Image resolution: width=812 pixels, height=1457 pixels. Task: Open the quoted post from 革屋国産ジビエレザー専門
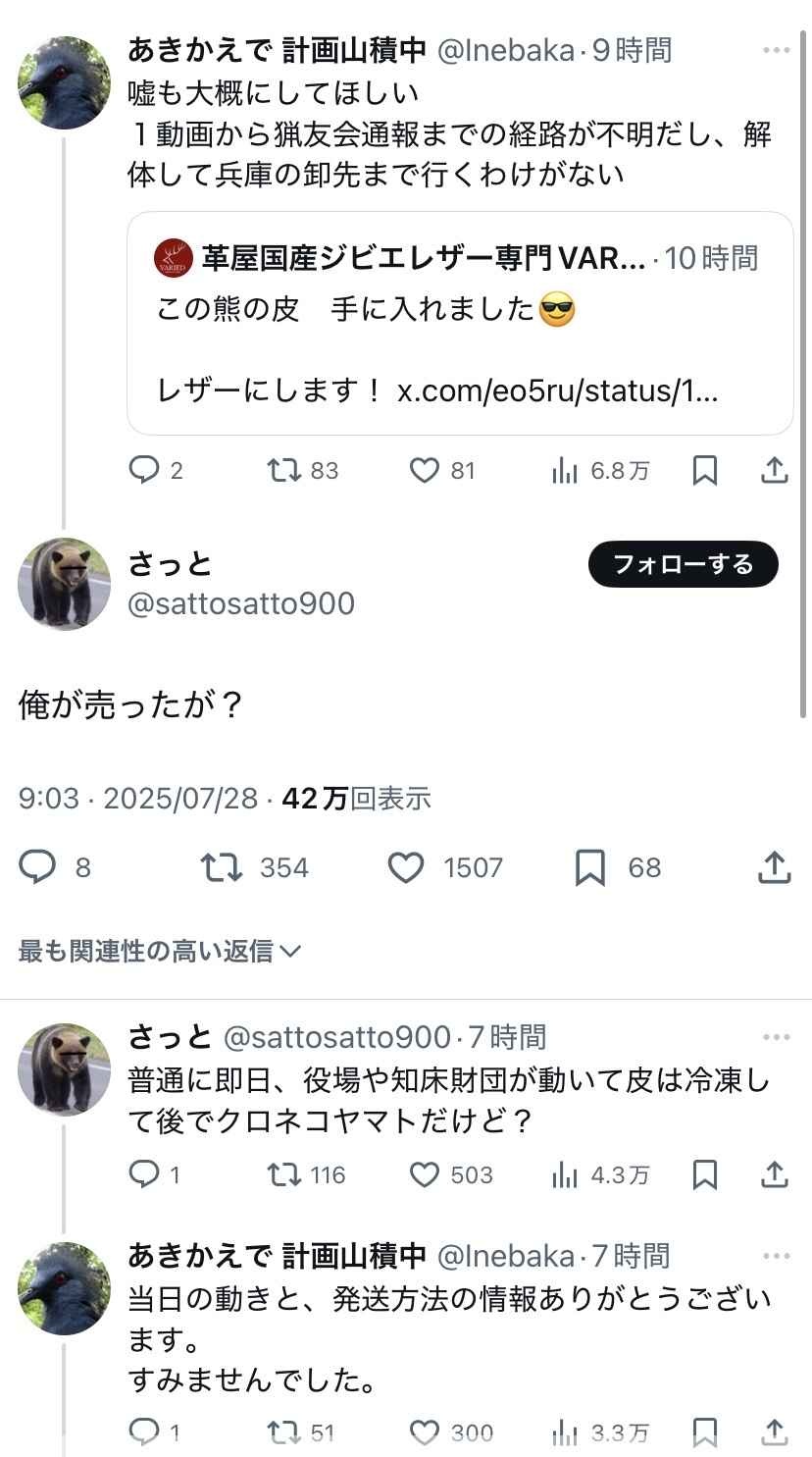[459, 323]
